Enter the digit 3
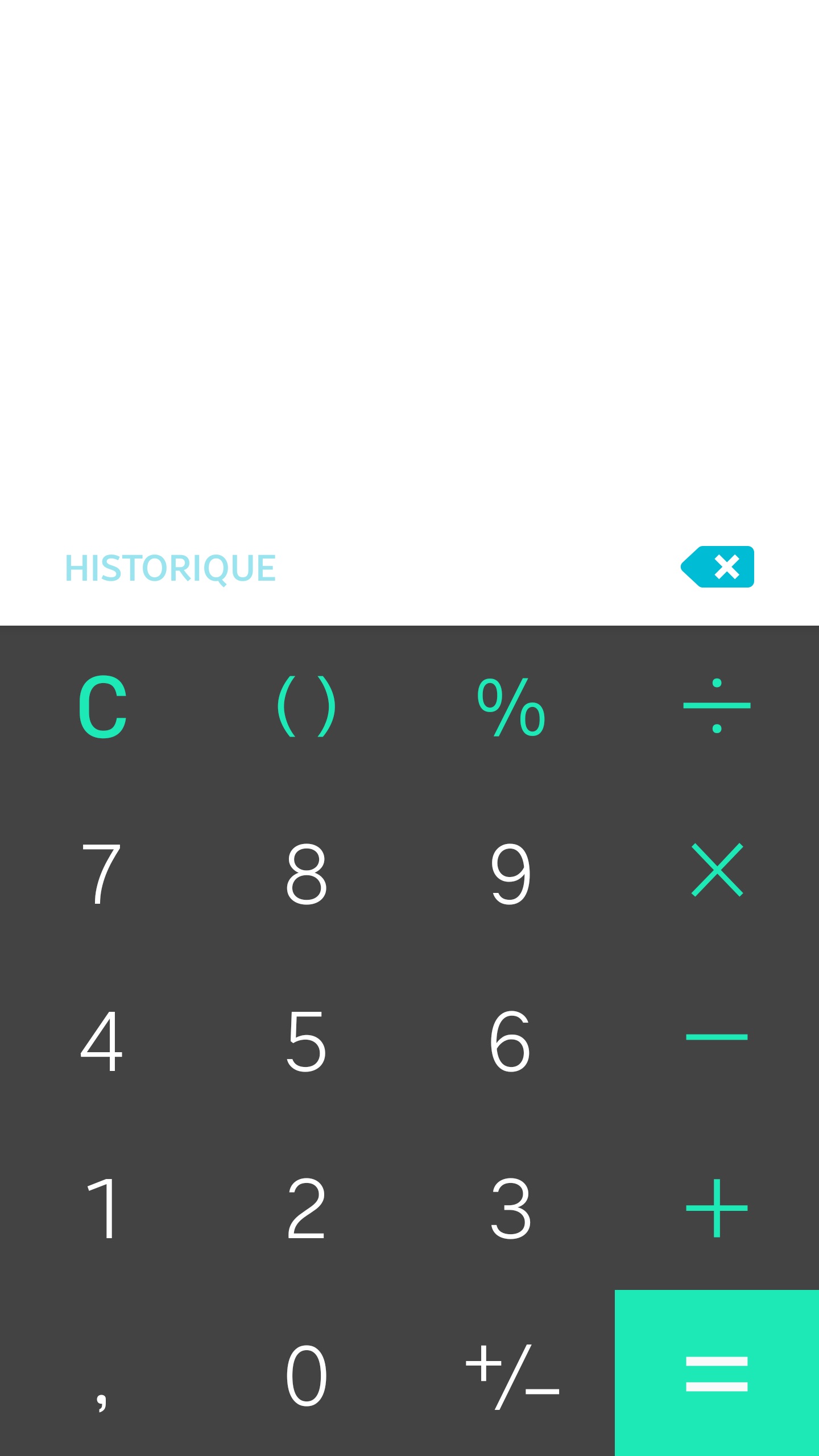Screen dimensions: 819x1456 point(511,1207)
